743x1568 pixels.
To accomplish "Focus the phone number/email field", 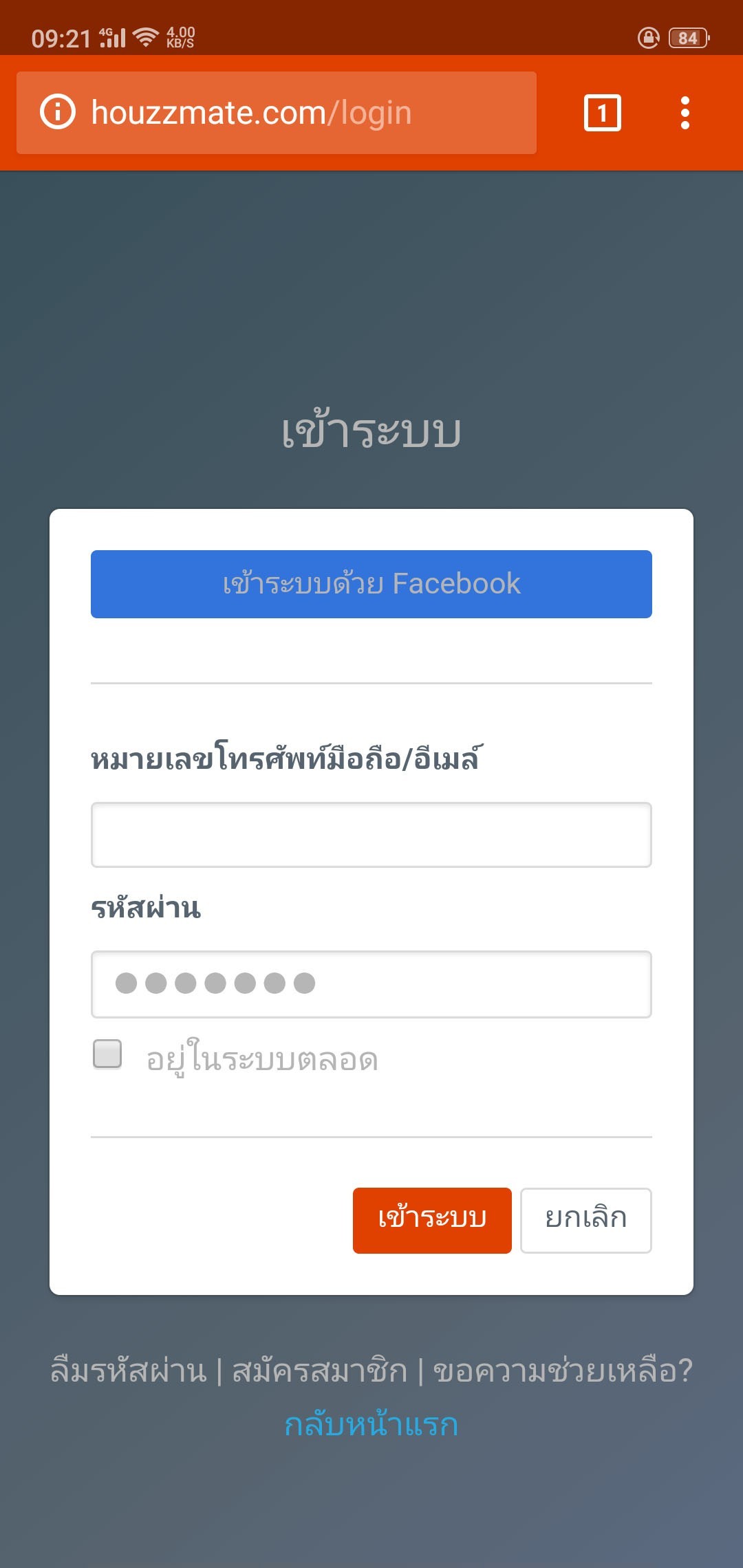I will (x=371, y=835).
